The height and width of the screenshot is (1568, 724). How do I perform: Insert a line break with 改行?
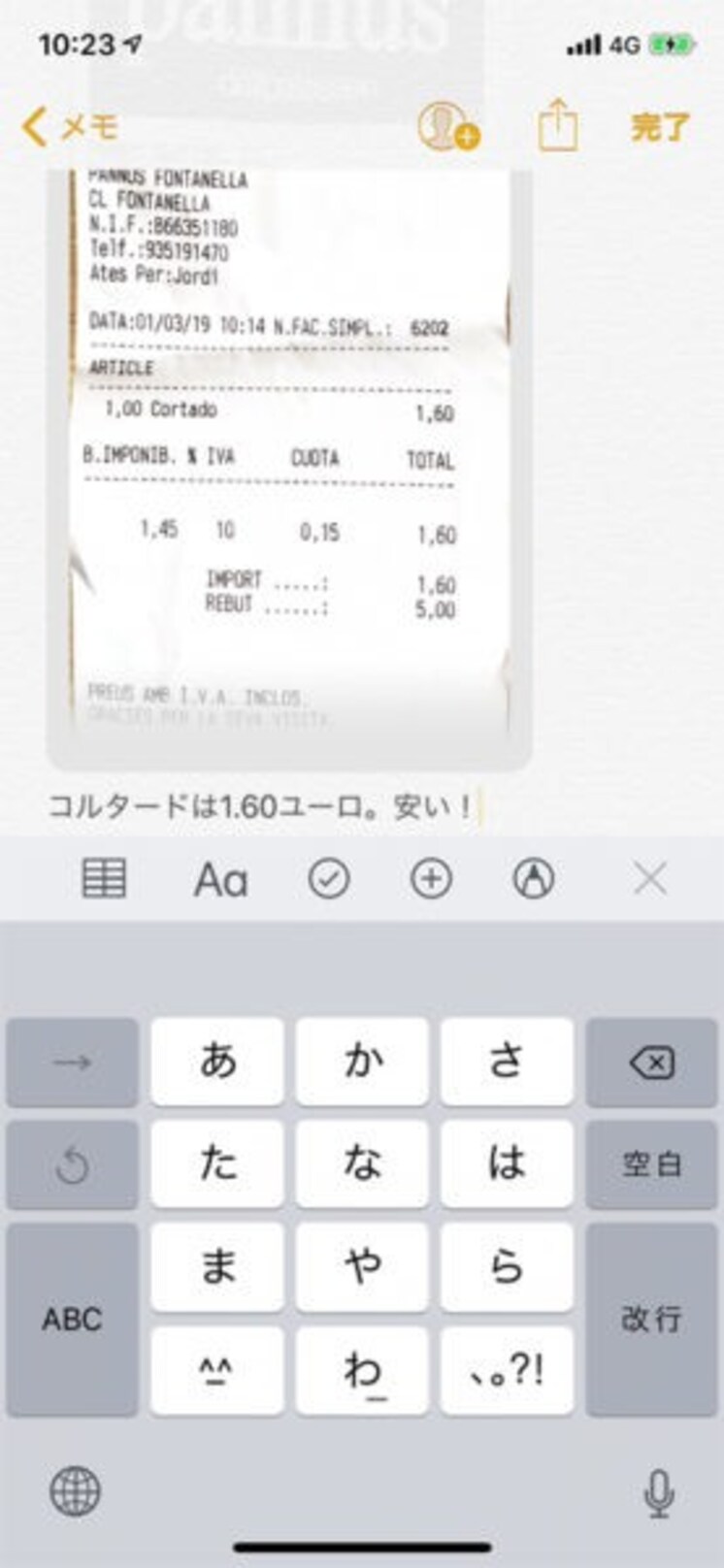coord(652,1319)
